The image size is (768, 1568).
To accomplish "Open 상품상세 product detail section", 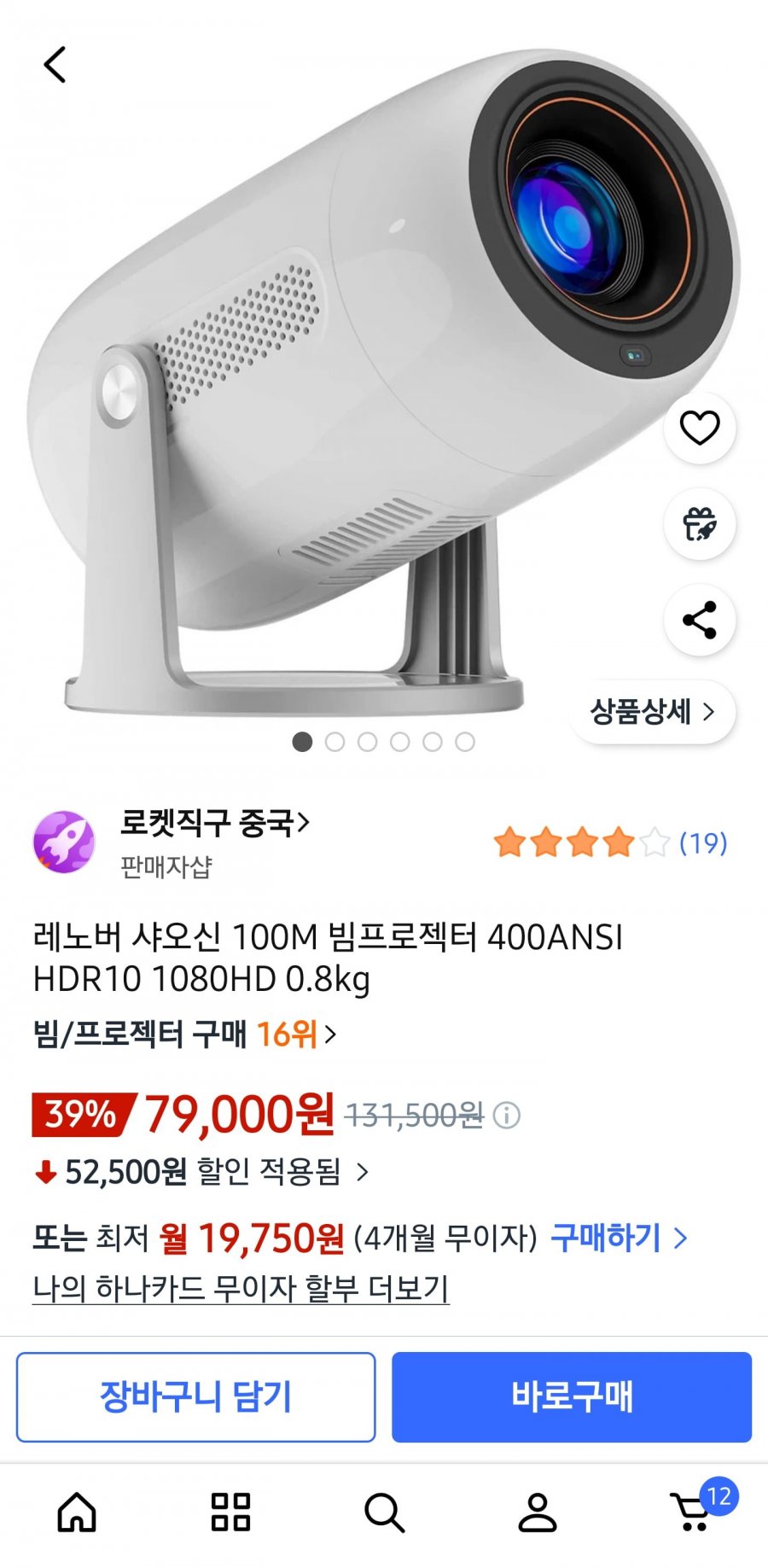I will coord(653,710).
